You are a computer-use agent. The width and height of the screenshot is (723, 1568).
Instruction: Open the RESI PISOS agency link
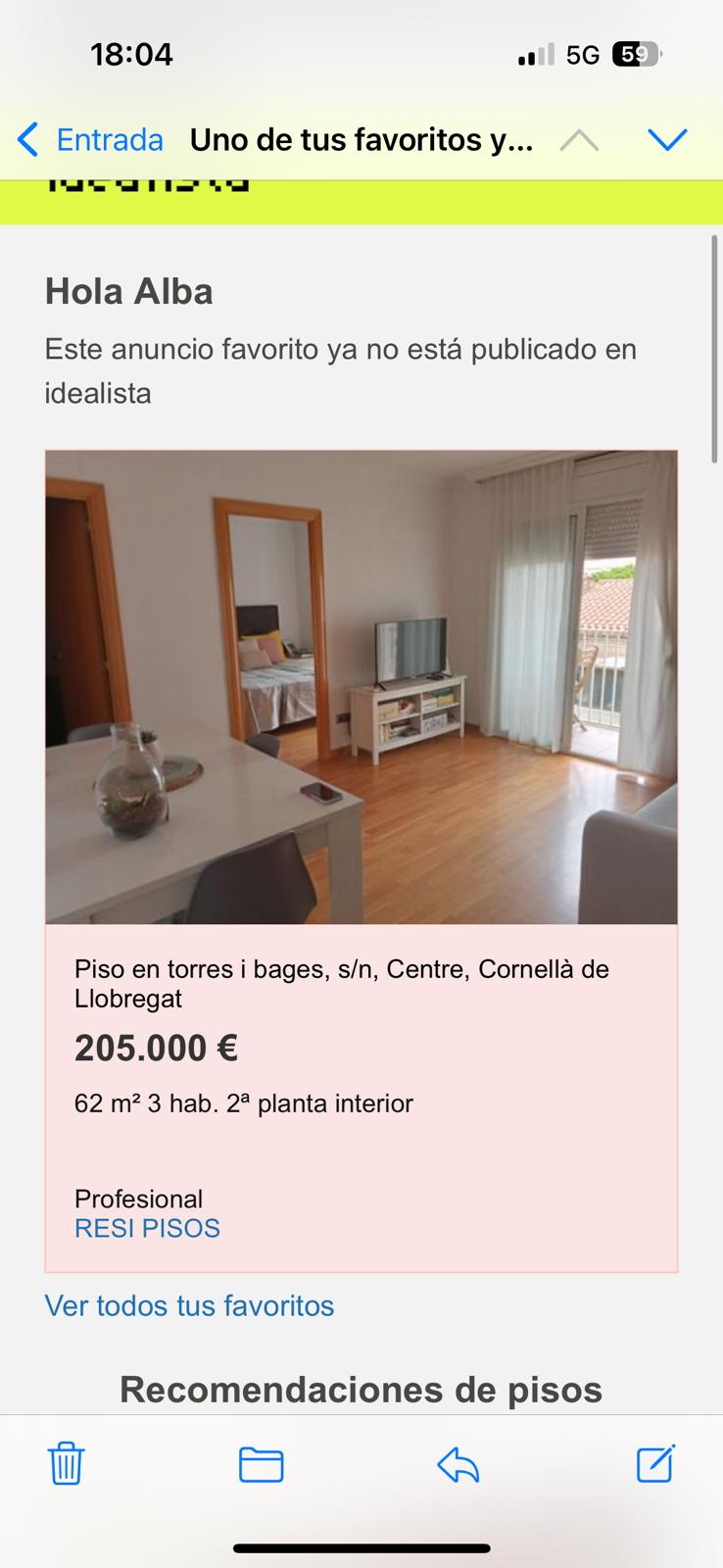[147, 1228]
